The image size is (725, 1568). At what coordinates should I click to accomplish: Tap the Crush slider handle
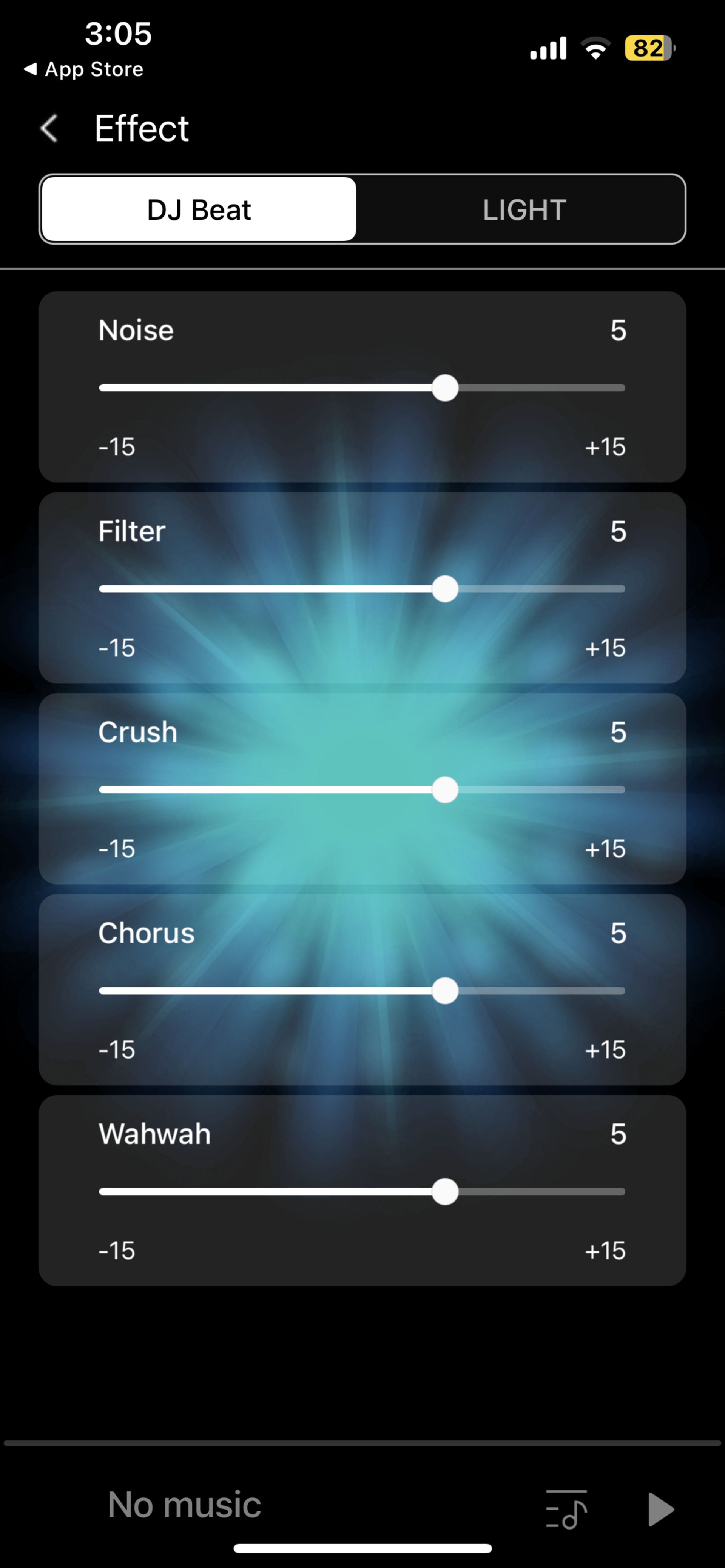(445, 790)
